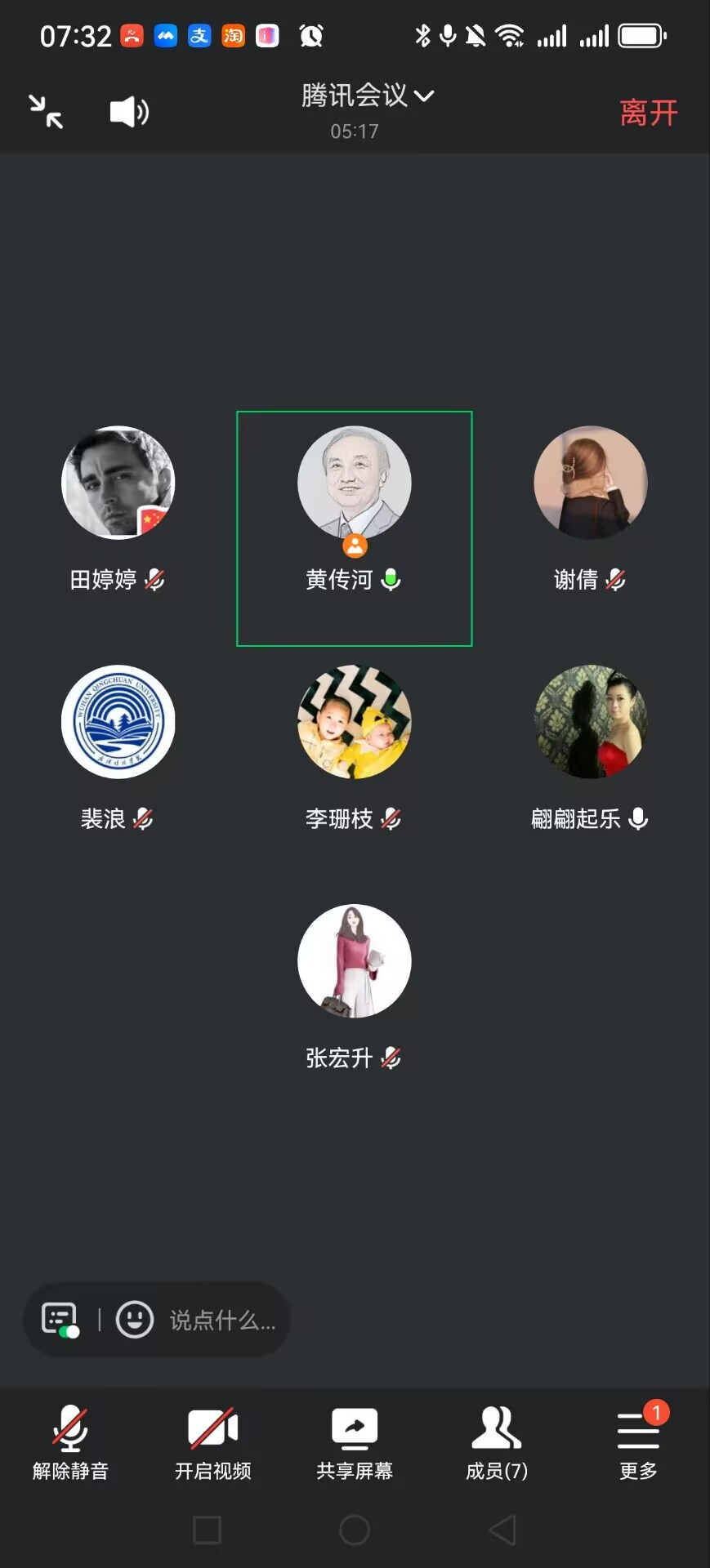The image size is (710, 1568).
Task: Minimize the meeting window
Action: pos(46,112)
